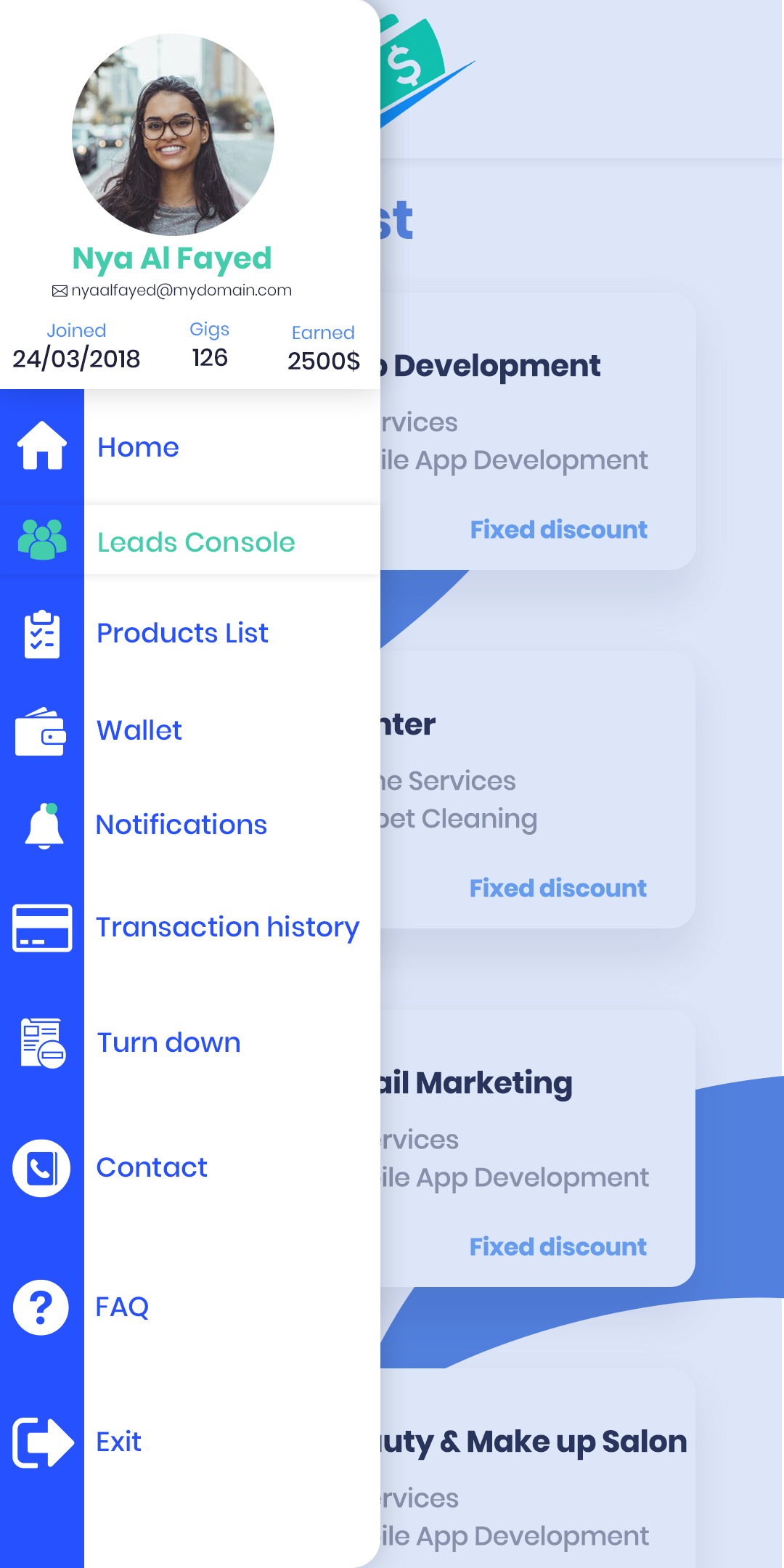Image resolution: width=784 pixels, height=1568 pixels.
Task: Select the Turn down option
Action: [168, 1042]
